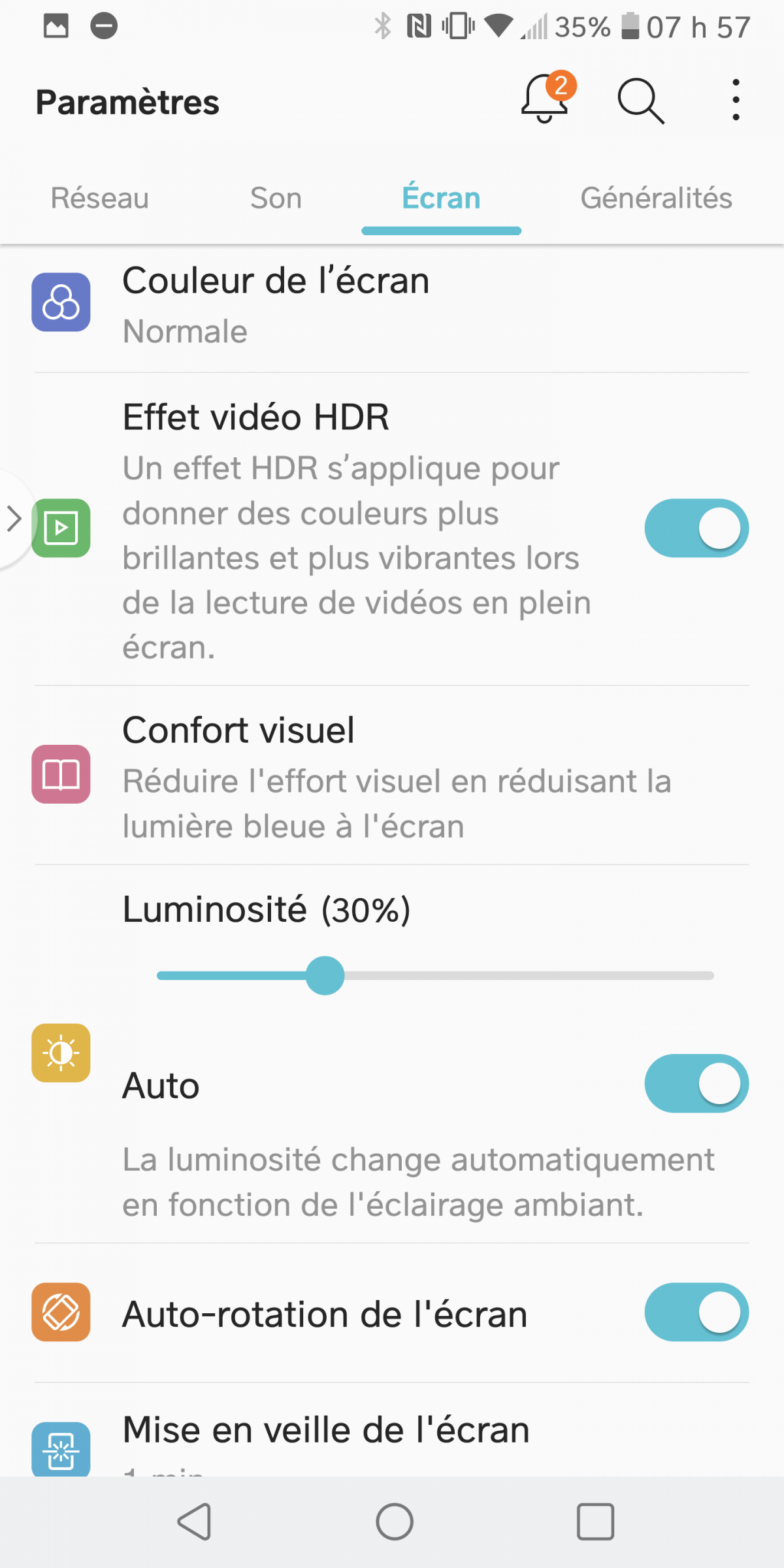The width and height of the screenshot is (784, 1568).
Task: Open the notifications bell
Action: point(546,100)
